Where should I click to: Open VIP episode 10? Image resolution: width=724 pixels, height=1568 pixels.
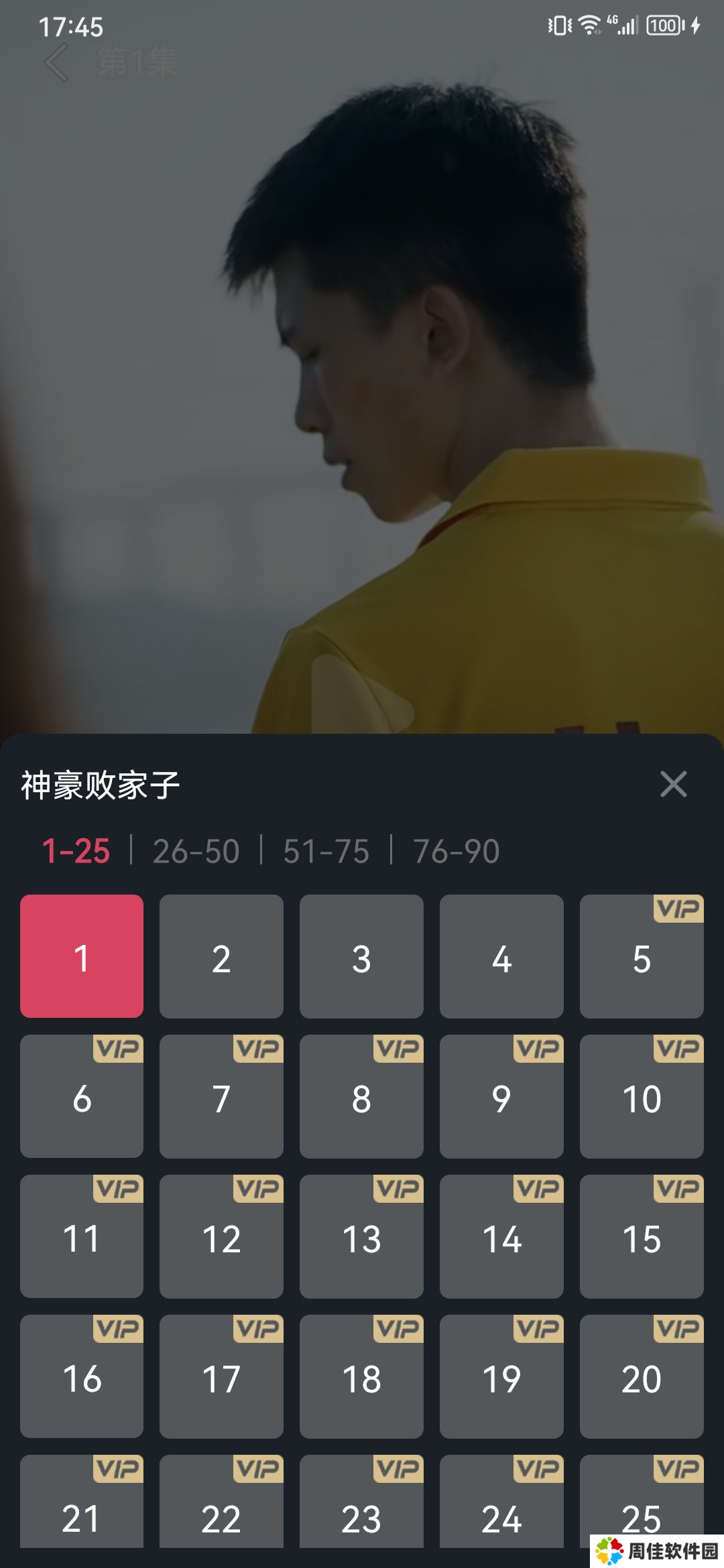(642, 1097)
